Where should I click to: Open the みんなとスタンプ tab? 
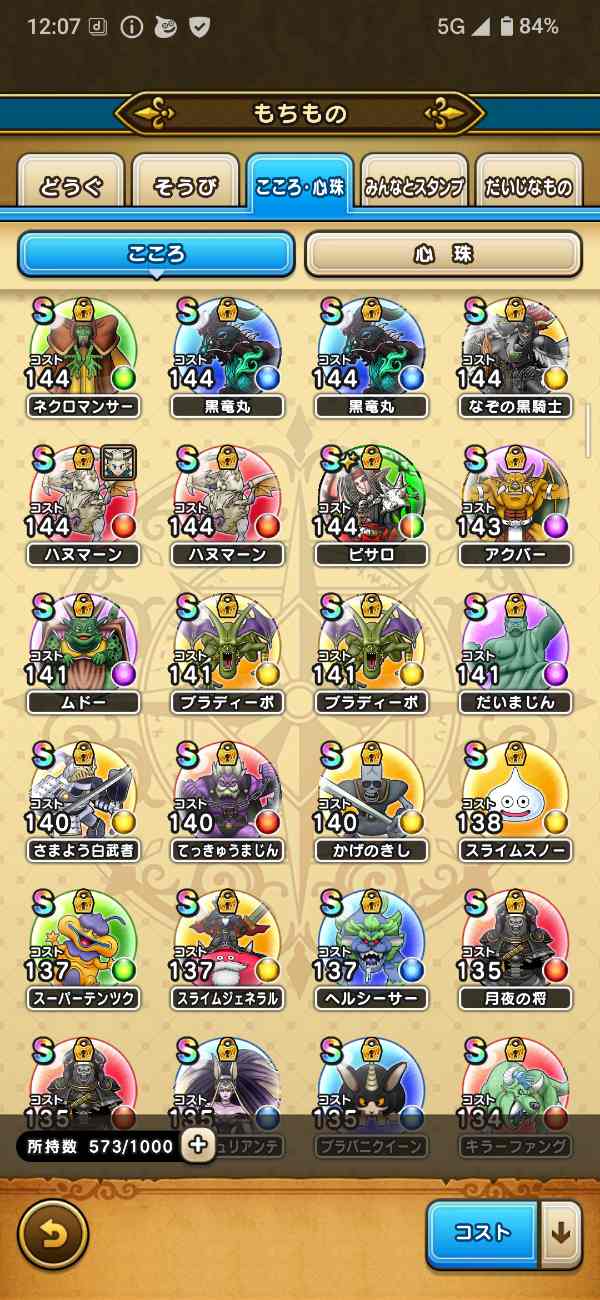point(414,185)
